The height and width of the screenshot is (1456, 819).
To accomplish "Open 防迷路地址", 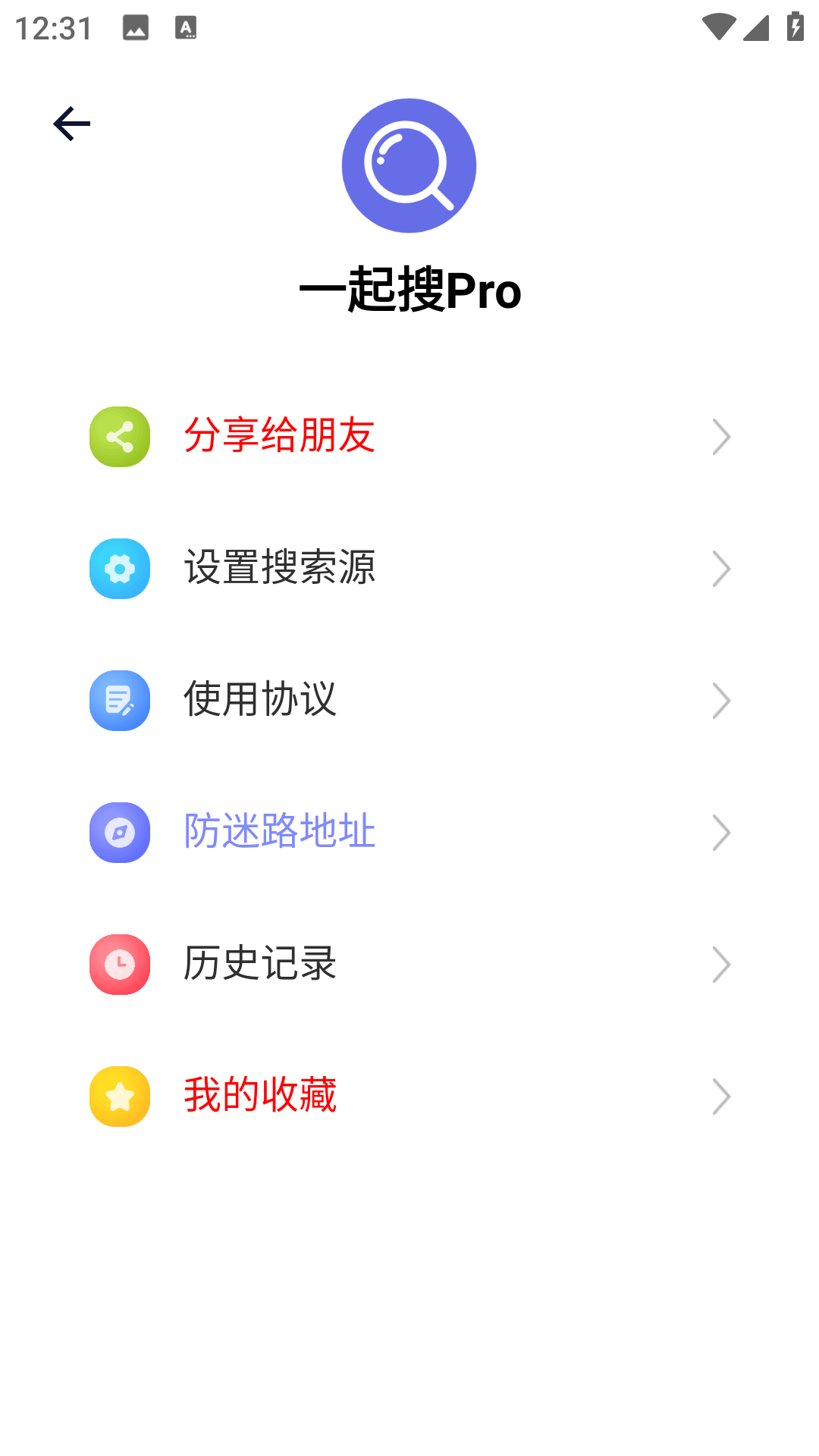I will [409, 833].
